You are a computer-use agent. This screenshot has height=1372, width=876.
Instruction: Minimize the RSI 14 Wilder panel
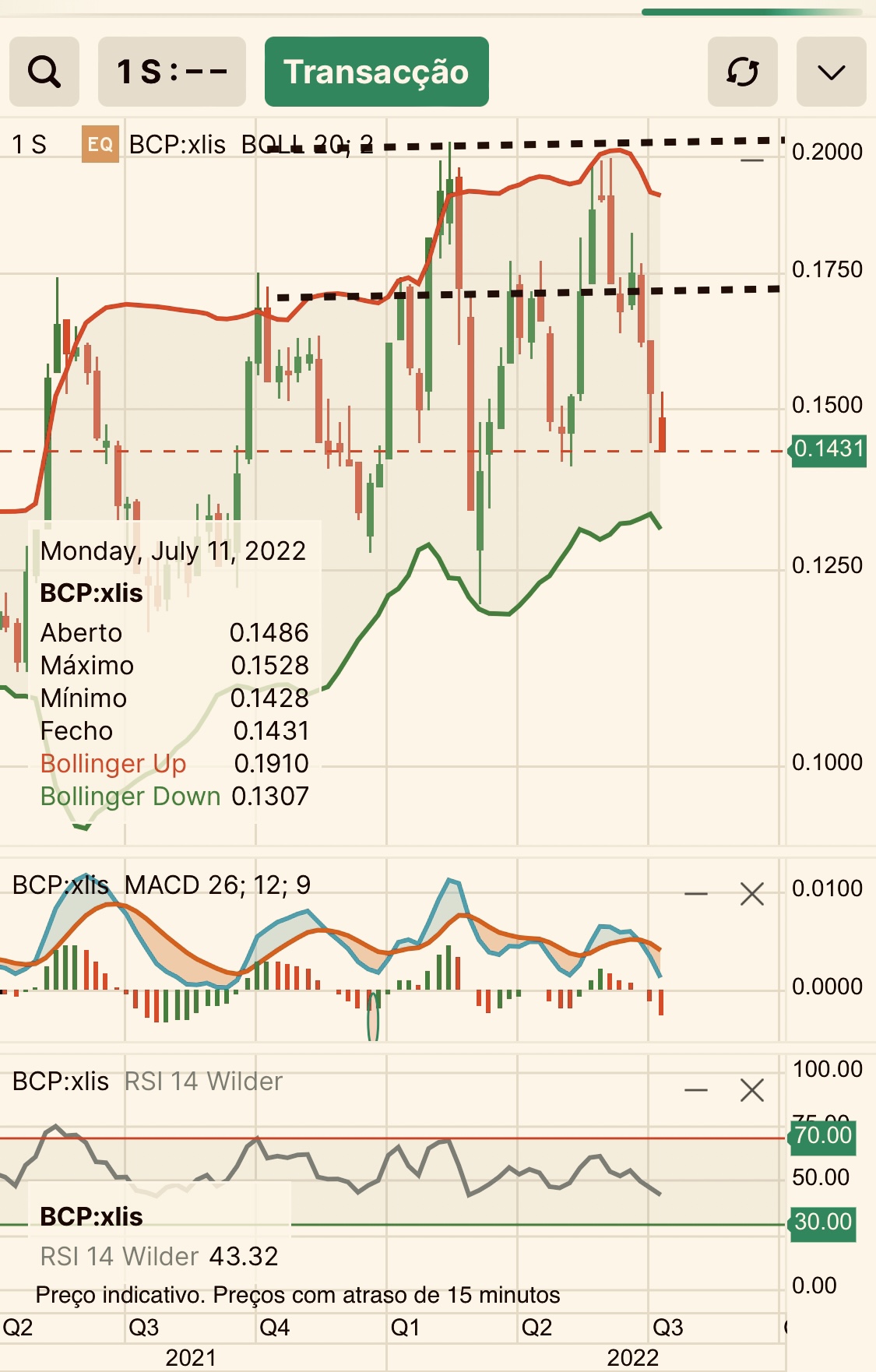(695, 1090)
